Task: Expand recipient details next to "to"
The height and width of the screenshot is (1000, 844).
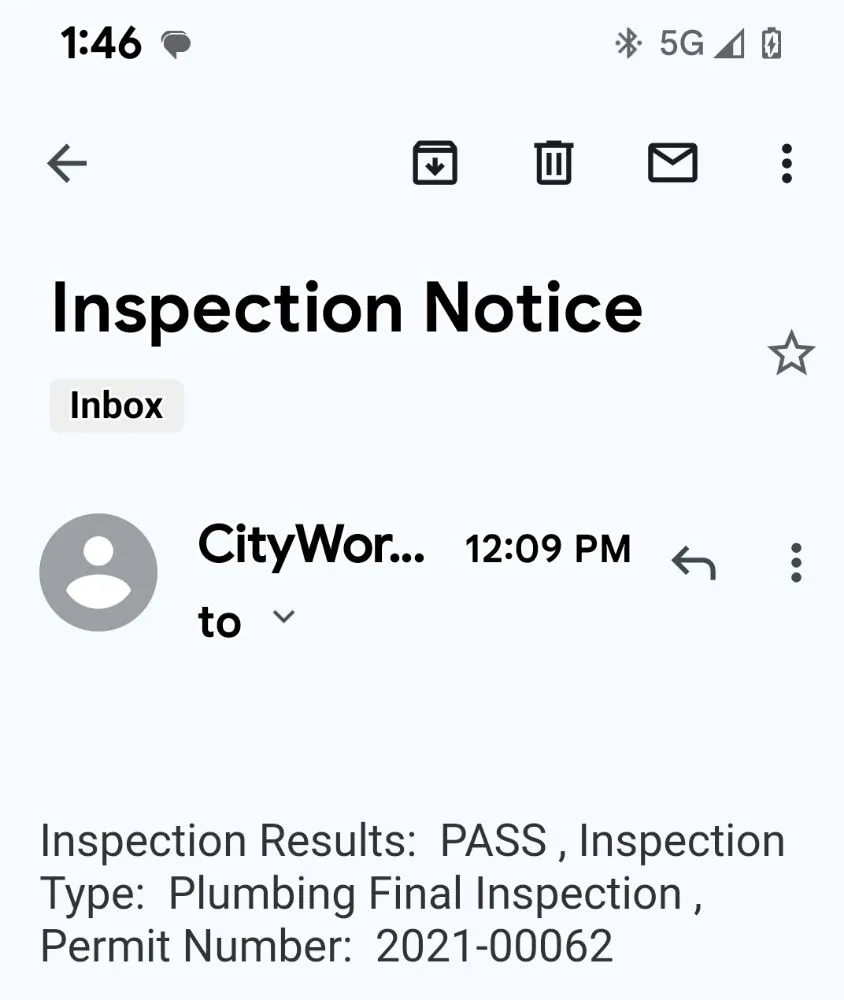Action: [x=284, y=618]
